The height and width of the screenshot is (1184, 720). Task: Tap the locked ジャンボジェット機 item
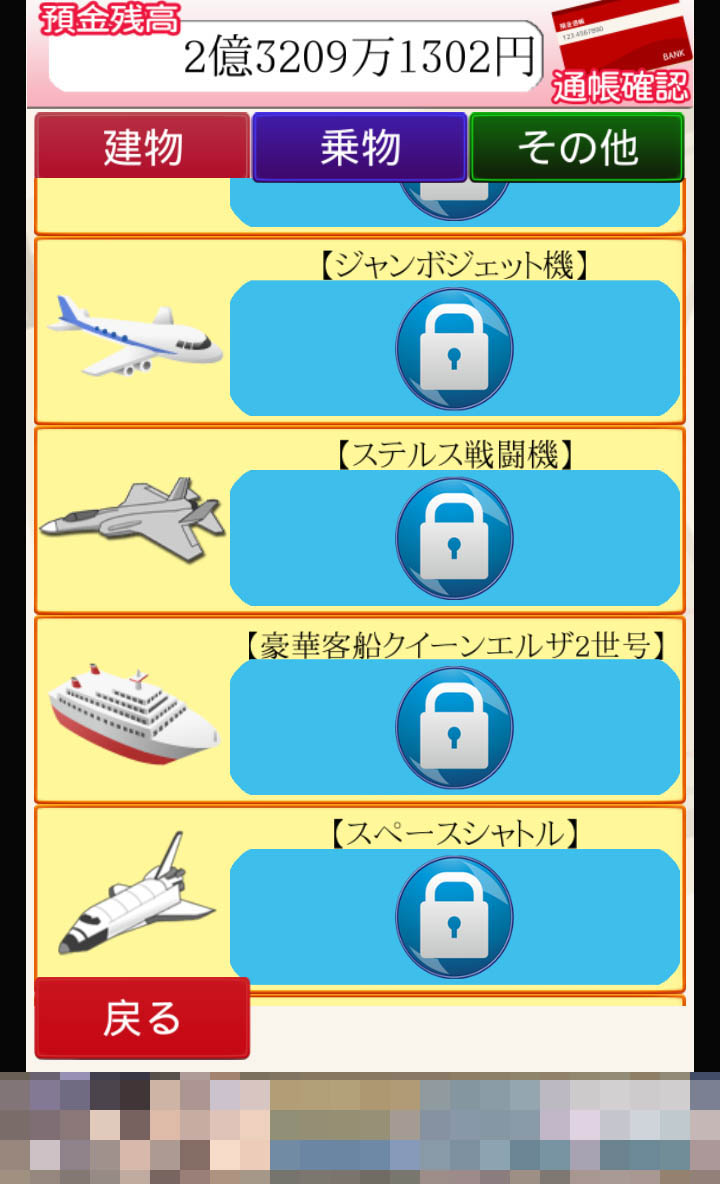pos(455,348)
